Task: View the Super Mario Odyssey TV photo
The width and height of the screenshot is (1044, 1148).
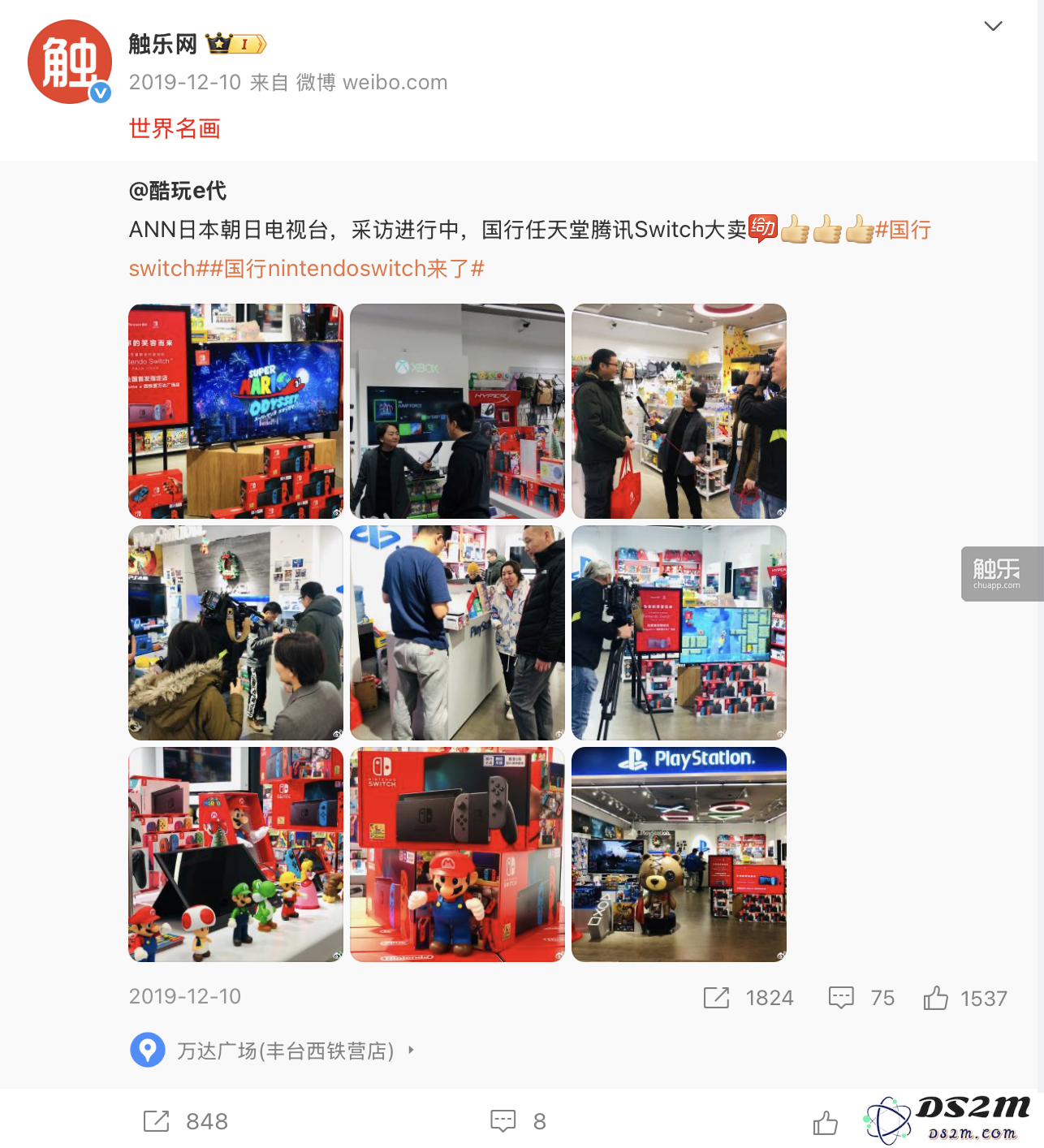Action: tap(235, 411)
